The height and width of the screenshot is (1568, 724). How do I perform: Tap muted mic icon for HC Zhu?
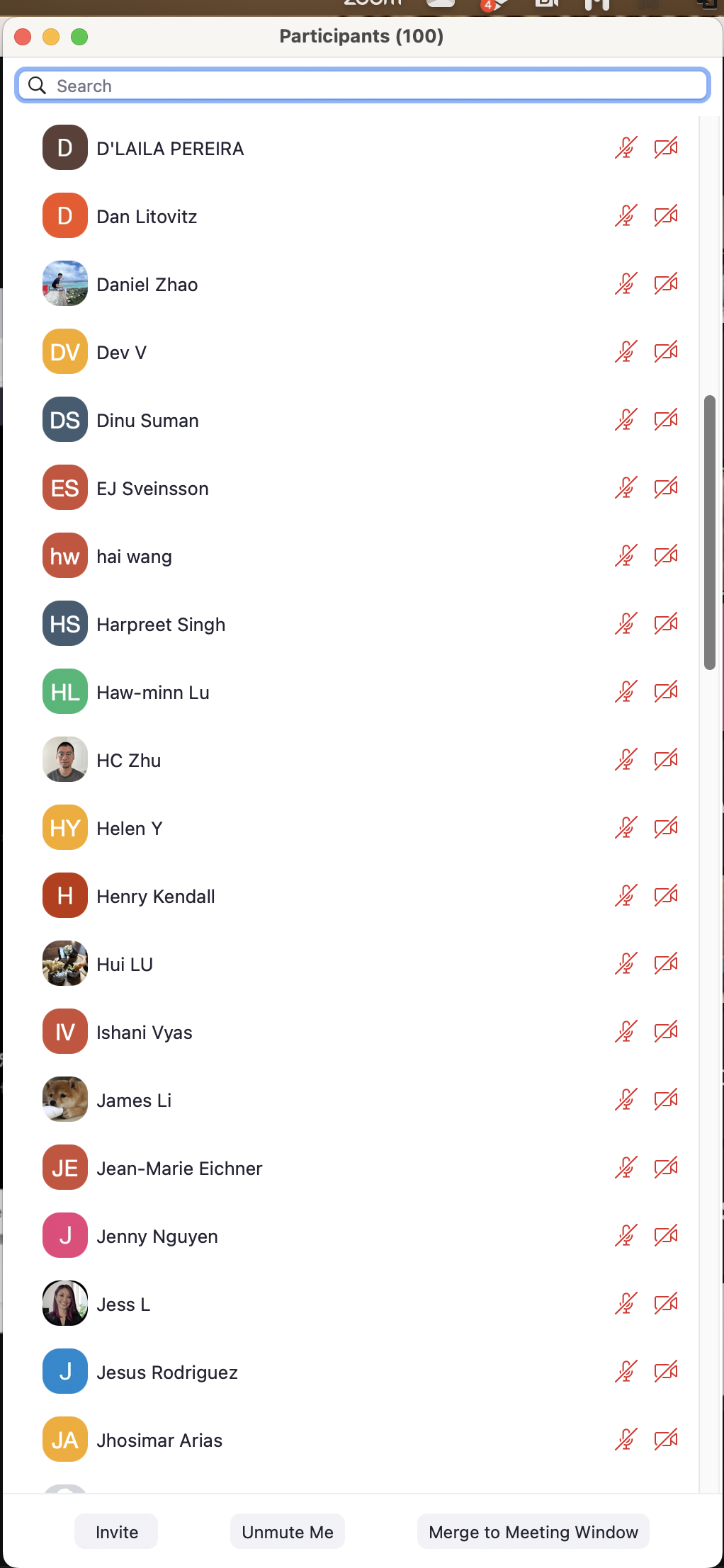(626, 760)
